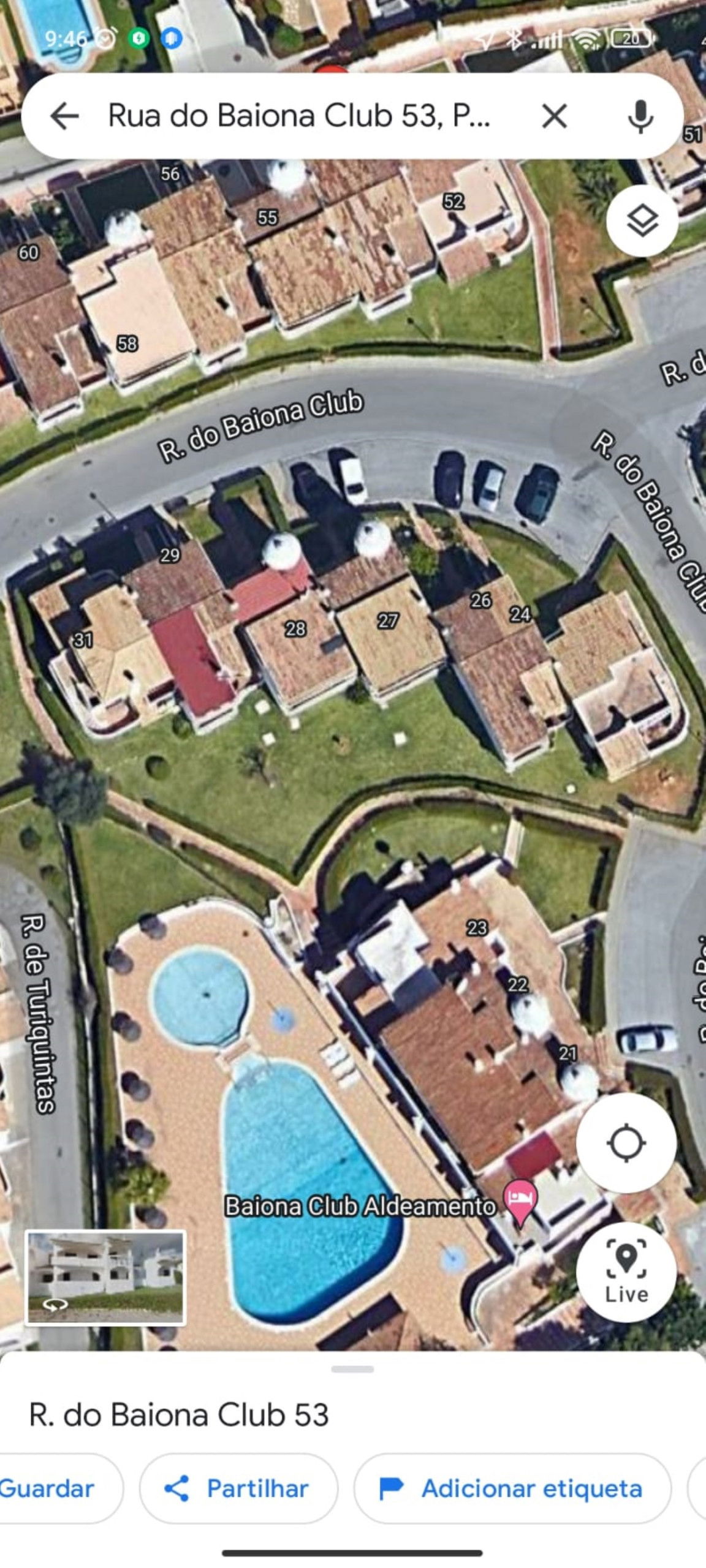Center map on my current location
Screen dimensions: 706x1568
click(626, 1142)
